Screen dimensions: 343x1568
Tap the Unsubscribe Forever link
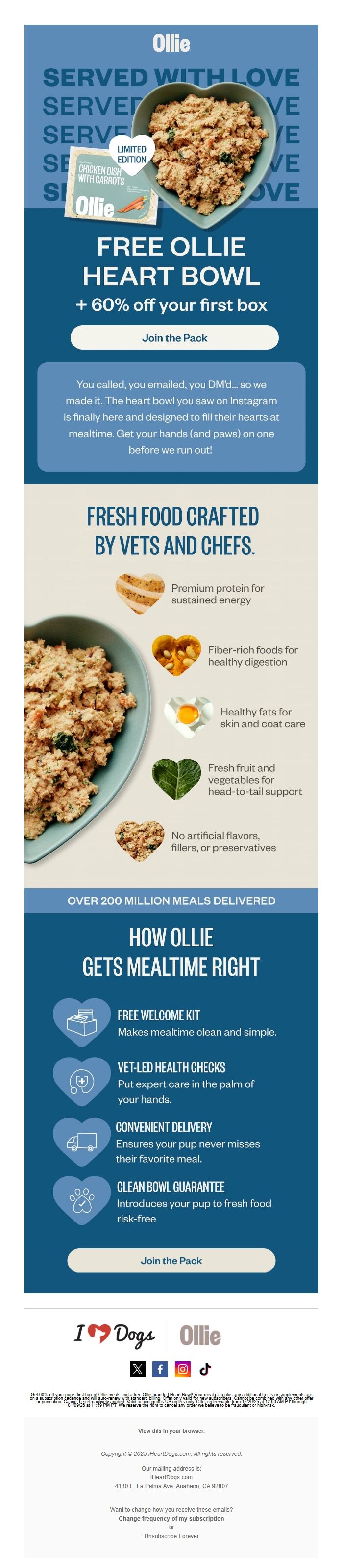tap(171, 1536)
